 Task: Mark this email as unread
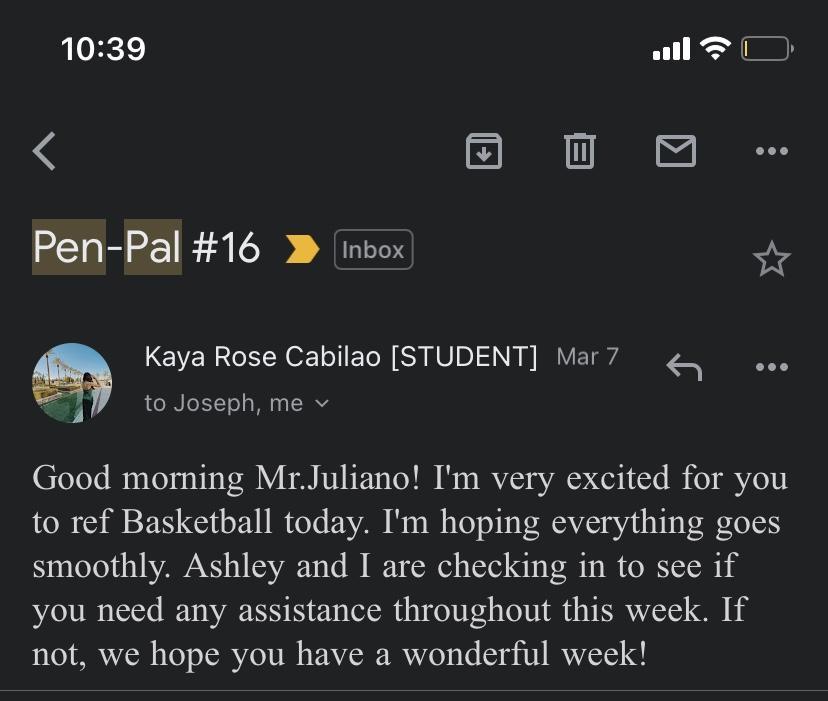point(675,151)
